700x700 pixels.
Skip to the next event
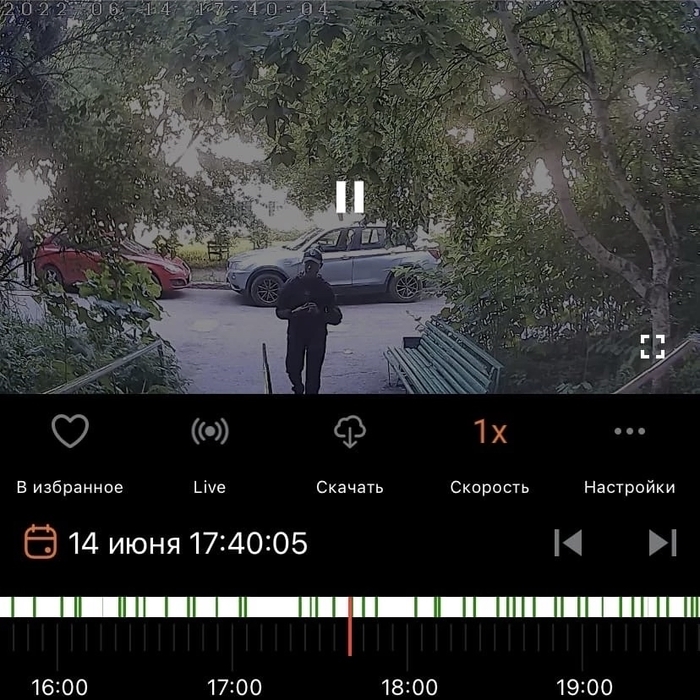point(662,542)
